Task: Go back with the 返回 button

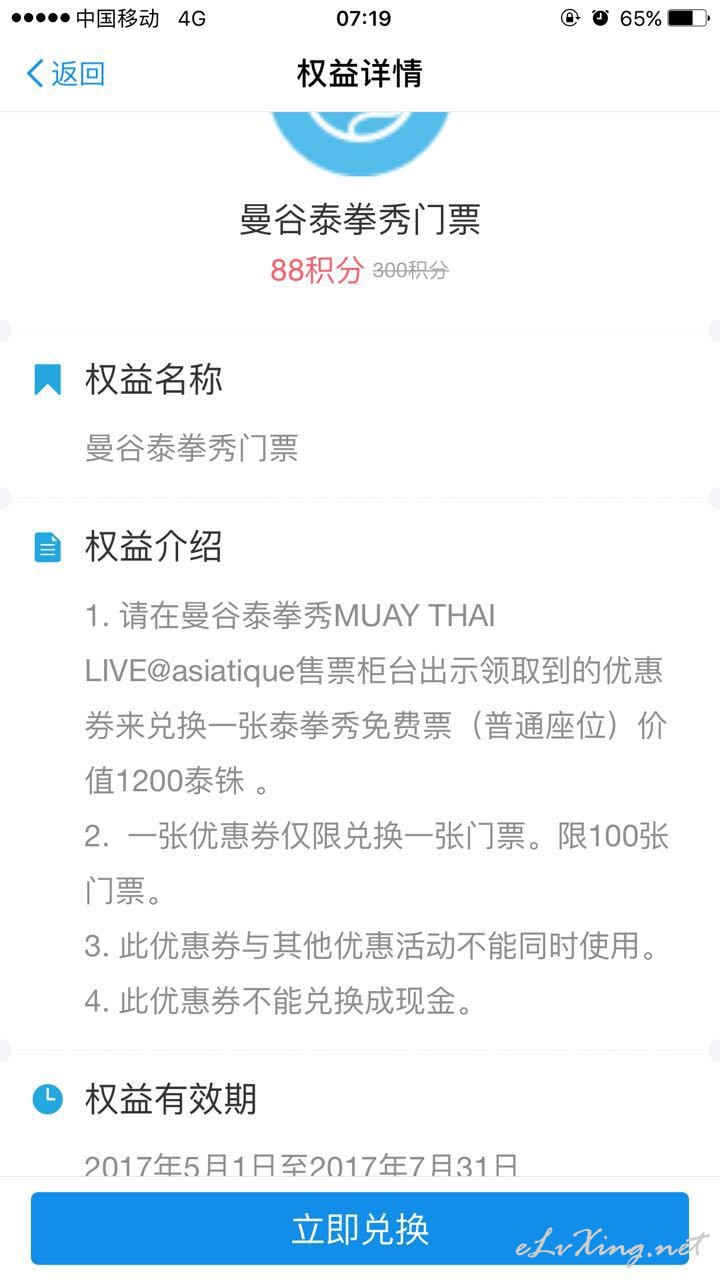Action: coord(65,73)
